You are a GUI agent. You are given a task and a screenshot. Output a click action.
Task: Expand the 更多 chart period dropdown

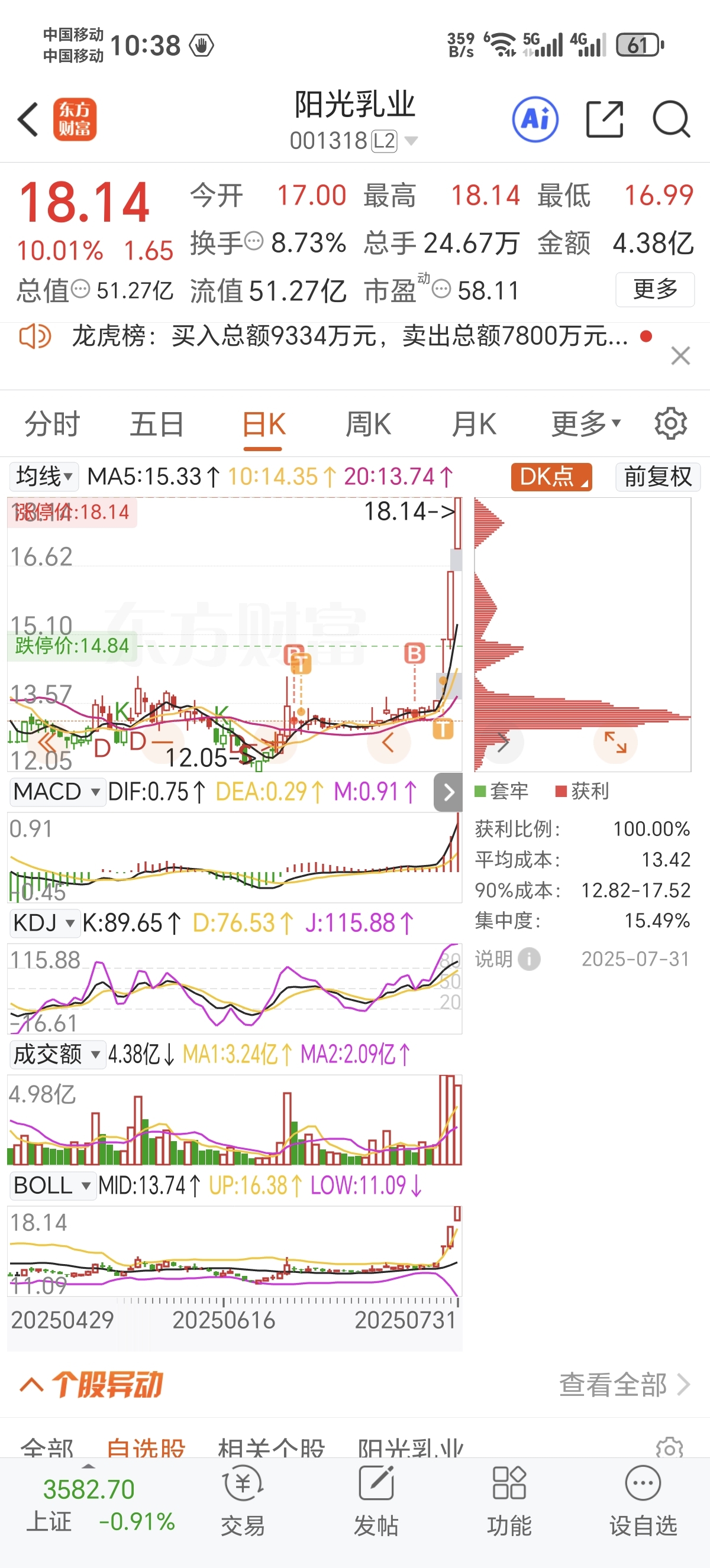(x=586, y=424)
